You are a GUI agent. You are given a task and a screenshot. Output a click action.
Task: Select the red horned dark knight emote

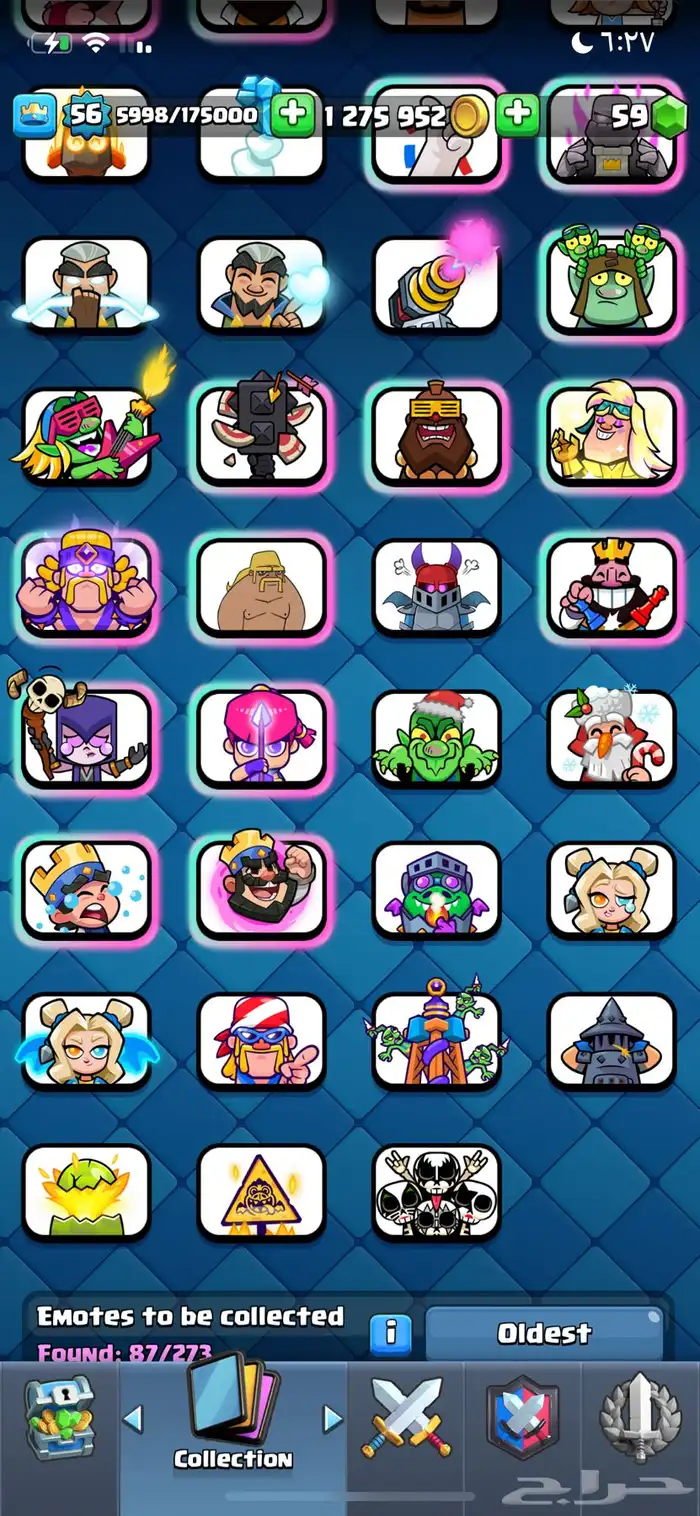436,587
